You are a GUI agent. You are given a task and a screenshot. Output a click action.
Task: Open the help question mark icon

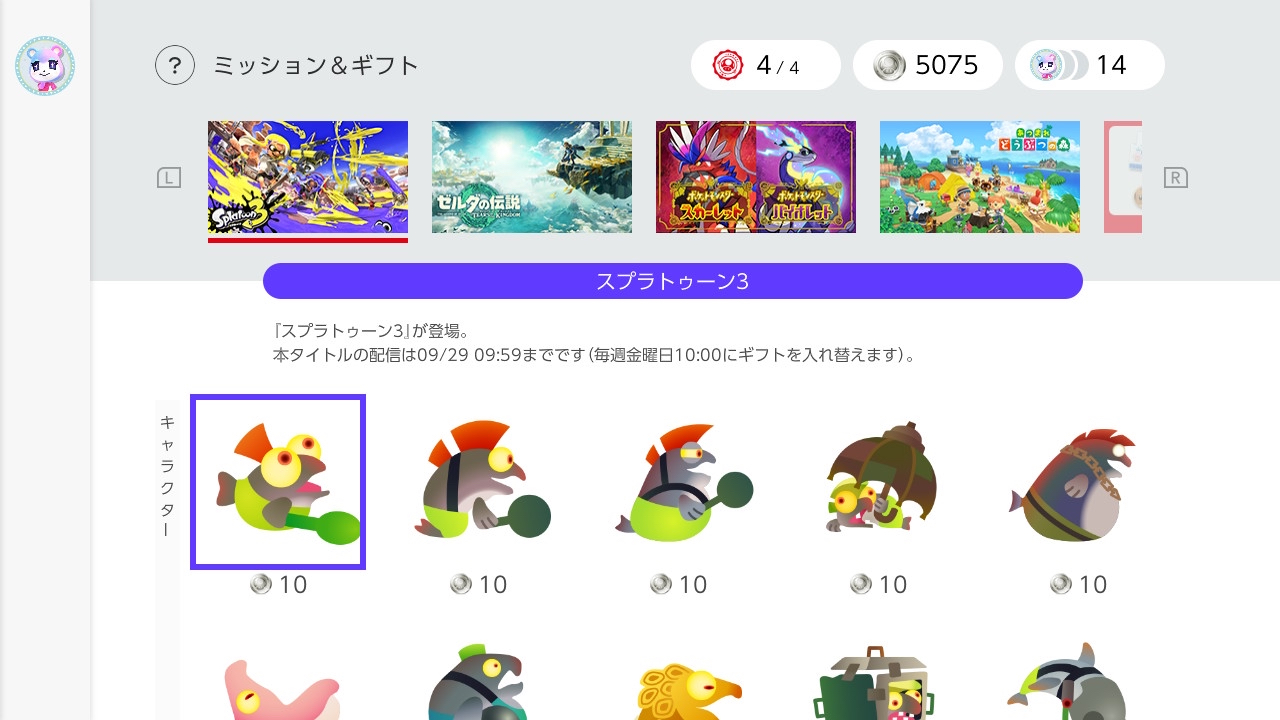coord(174,66)
